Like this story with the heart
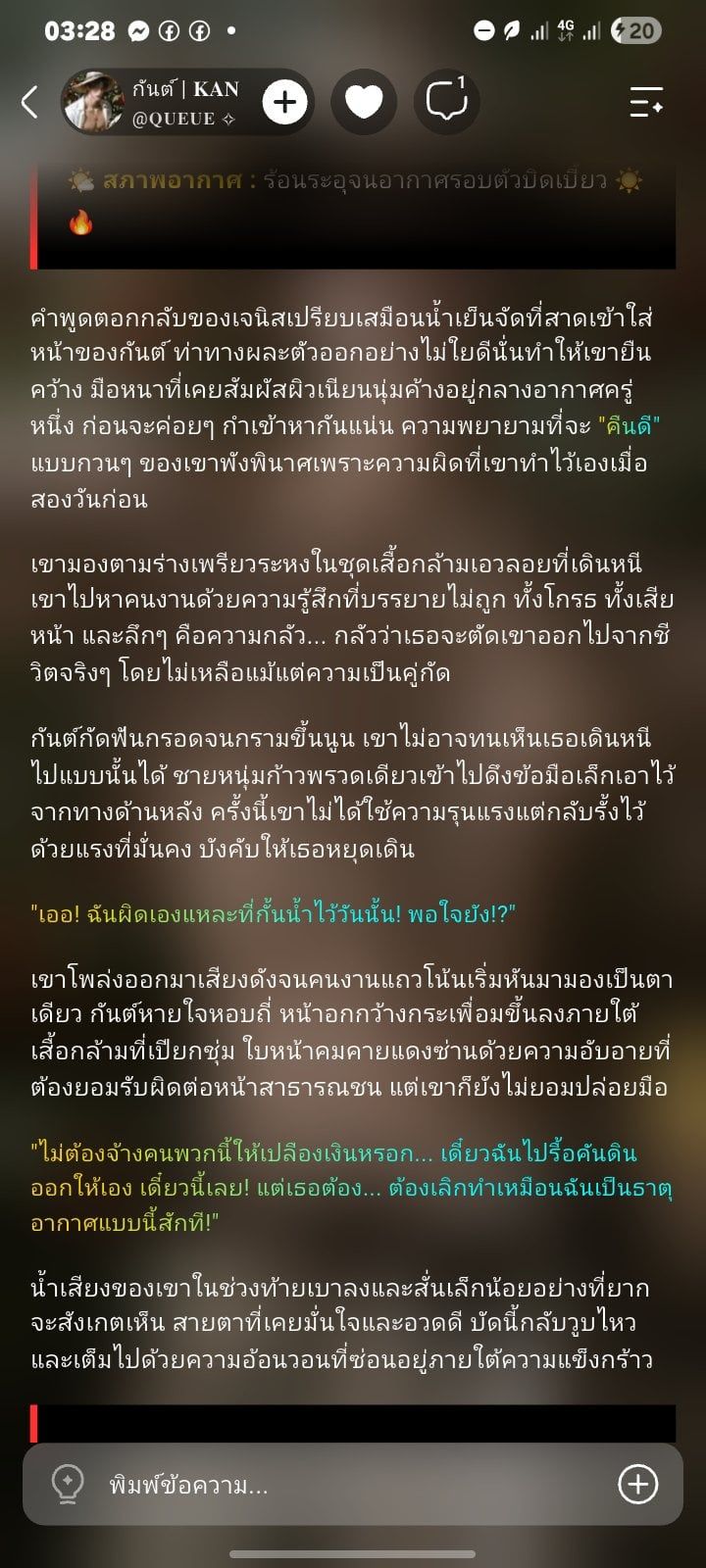 click(x=364, y=102)
